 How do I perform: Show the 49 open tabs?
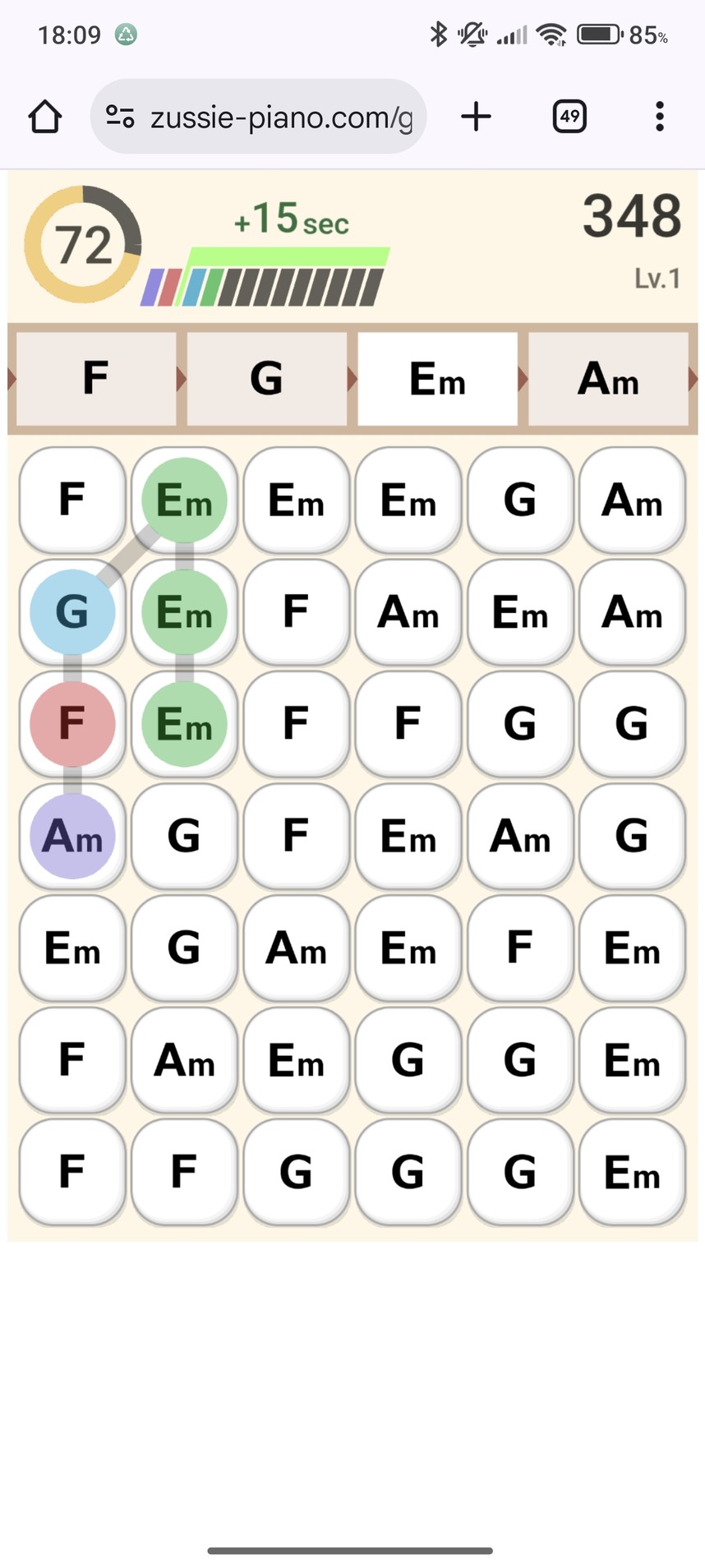(x=569, y=117)
